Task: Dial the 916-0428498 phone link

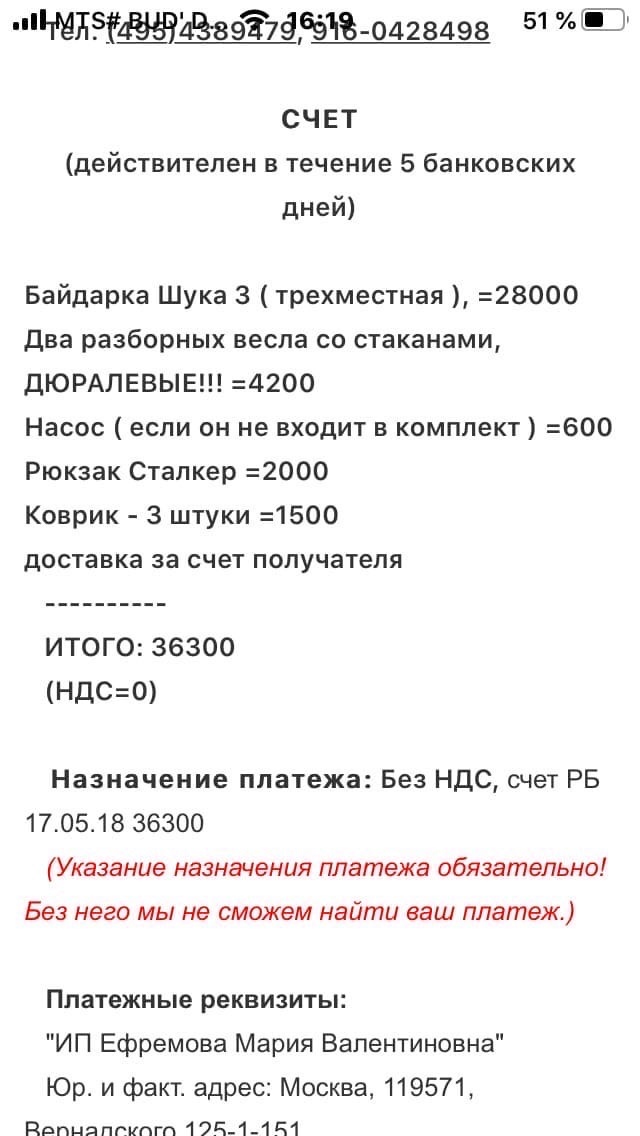Action: point(401,32)
